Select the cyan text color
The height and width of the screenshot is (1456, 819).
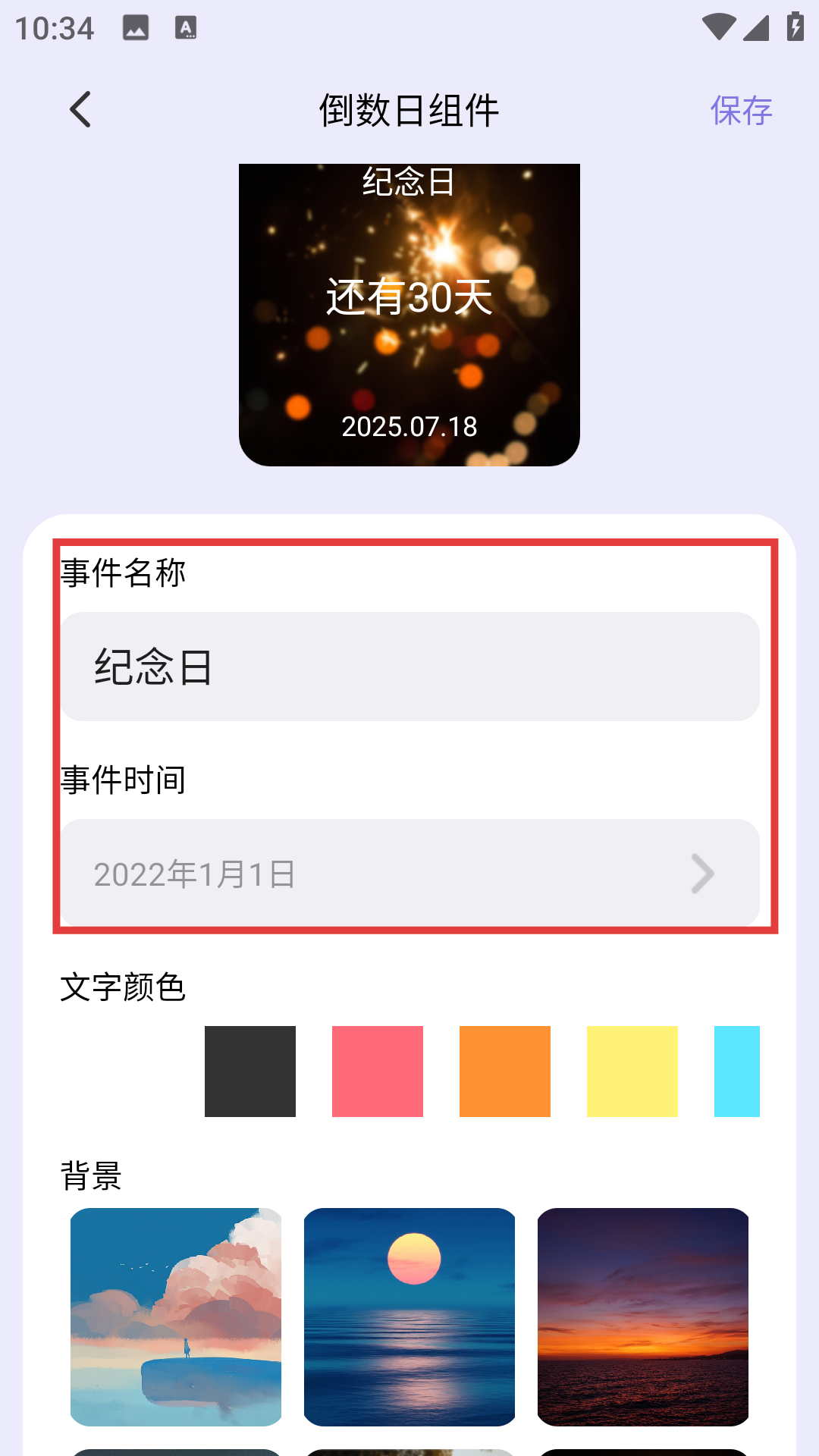click(x=736, y=1071)
